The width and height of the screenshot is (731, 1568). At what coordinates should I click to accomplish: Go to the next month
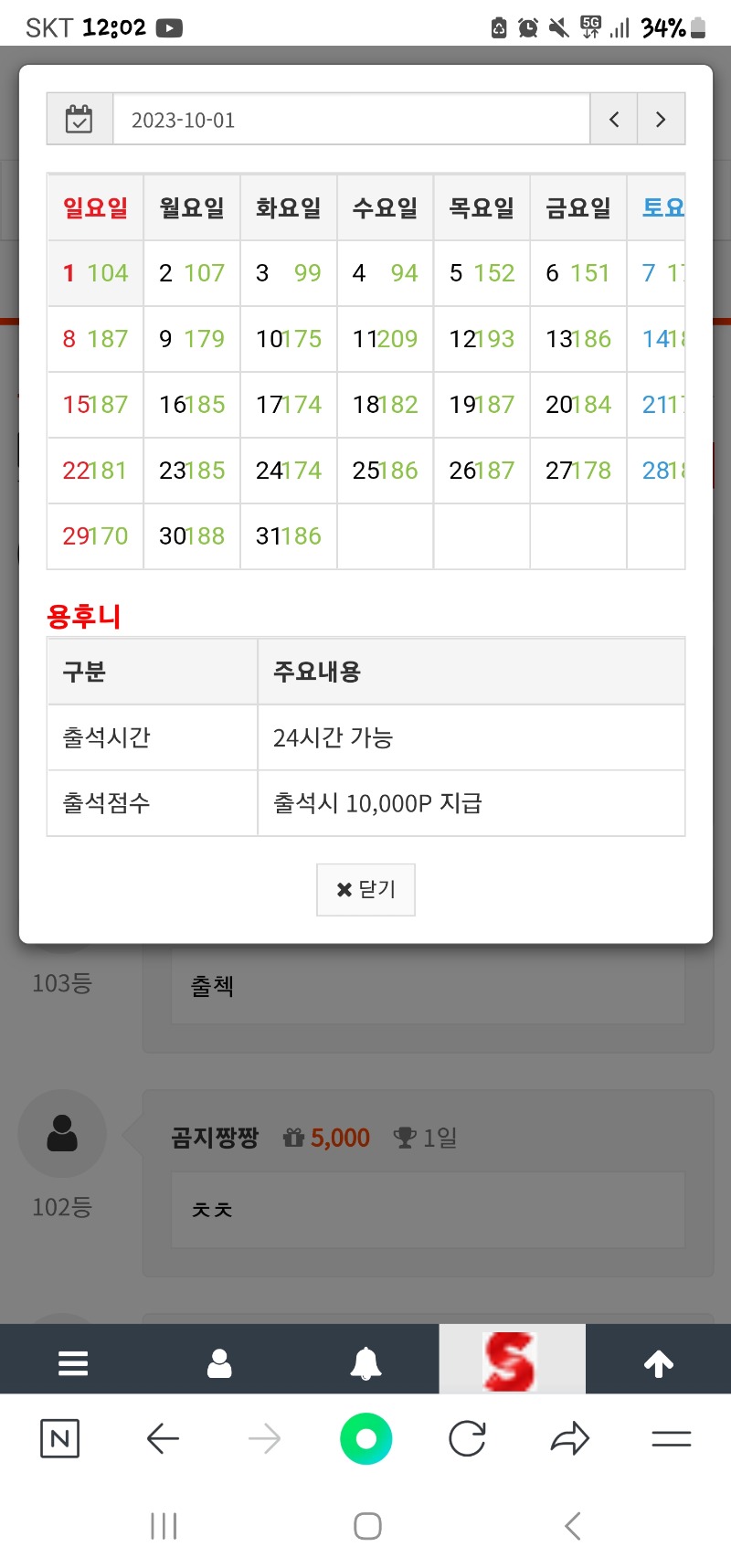tap(661, 120)
